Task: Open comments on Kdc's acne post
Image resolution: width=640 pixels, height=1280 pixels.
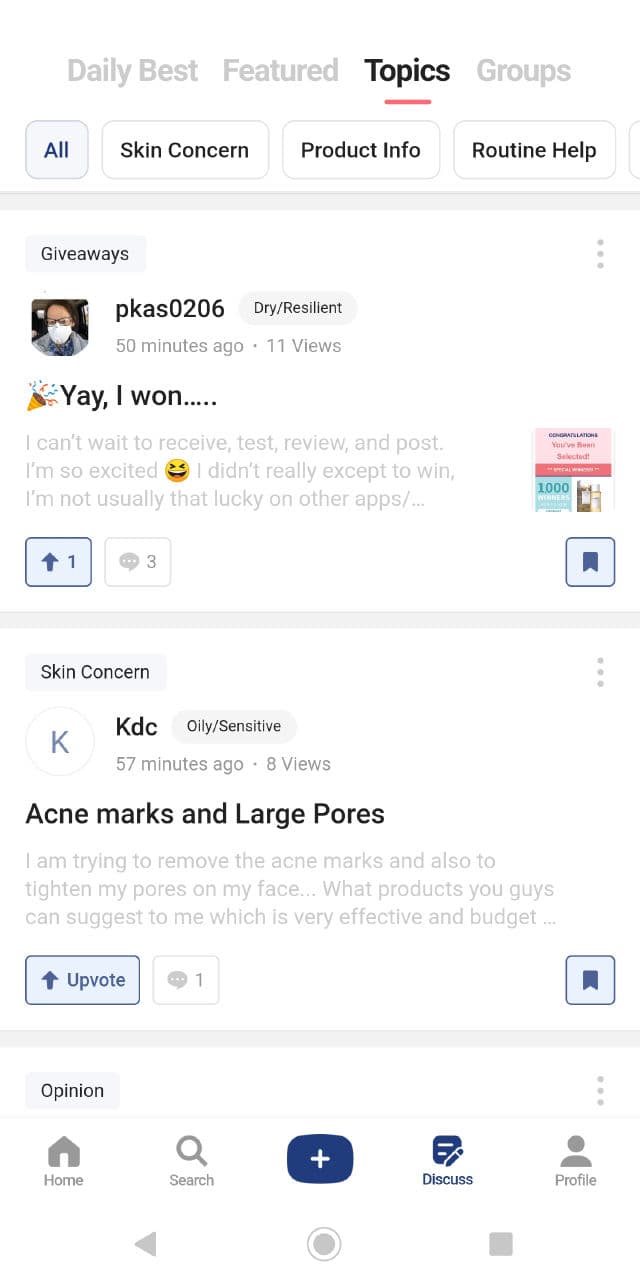Action: tap(186, 980)
